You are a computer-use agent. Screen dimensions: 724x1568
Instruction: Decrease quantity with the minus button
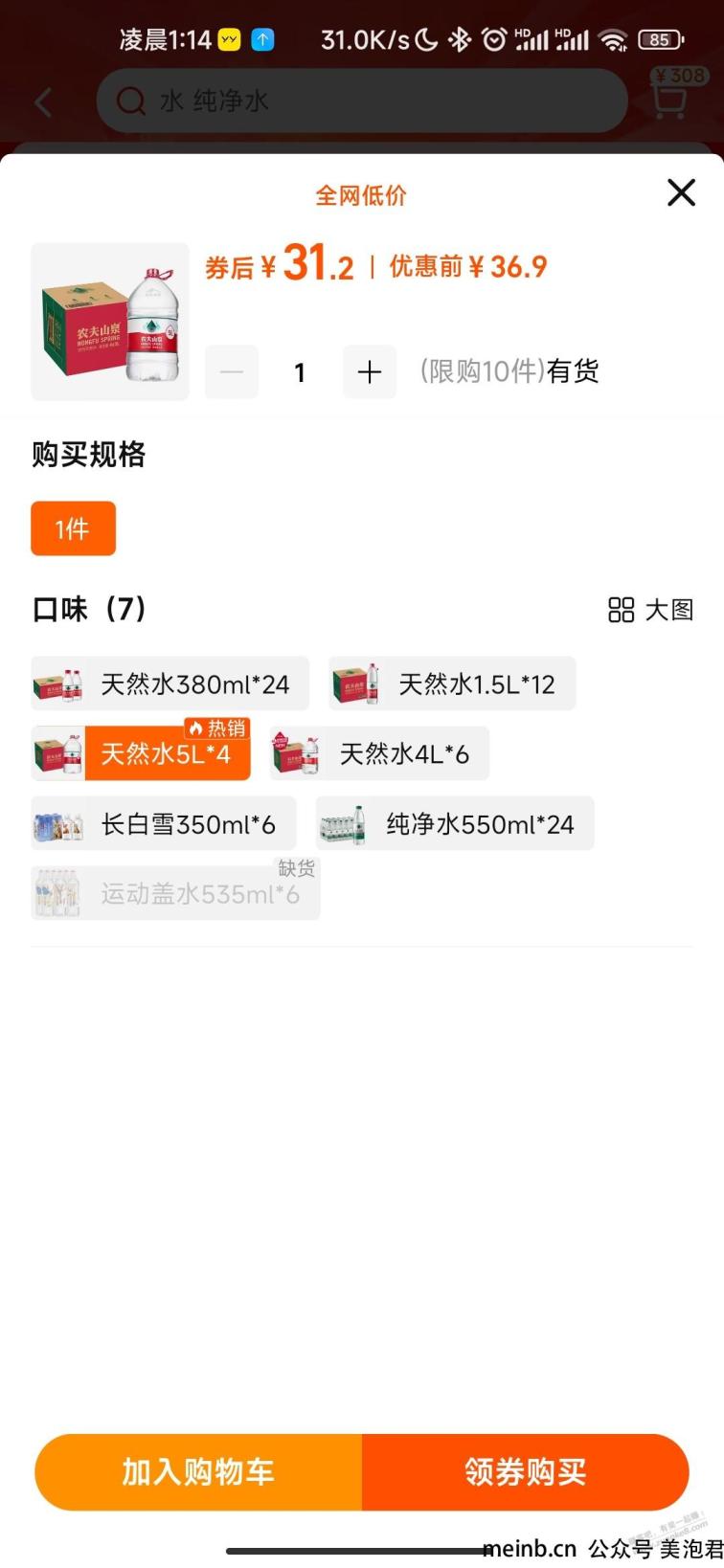(232, 372)
